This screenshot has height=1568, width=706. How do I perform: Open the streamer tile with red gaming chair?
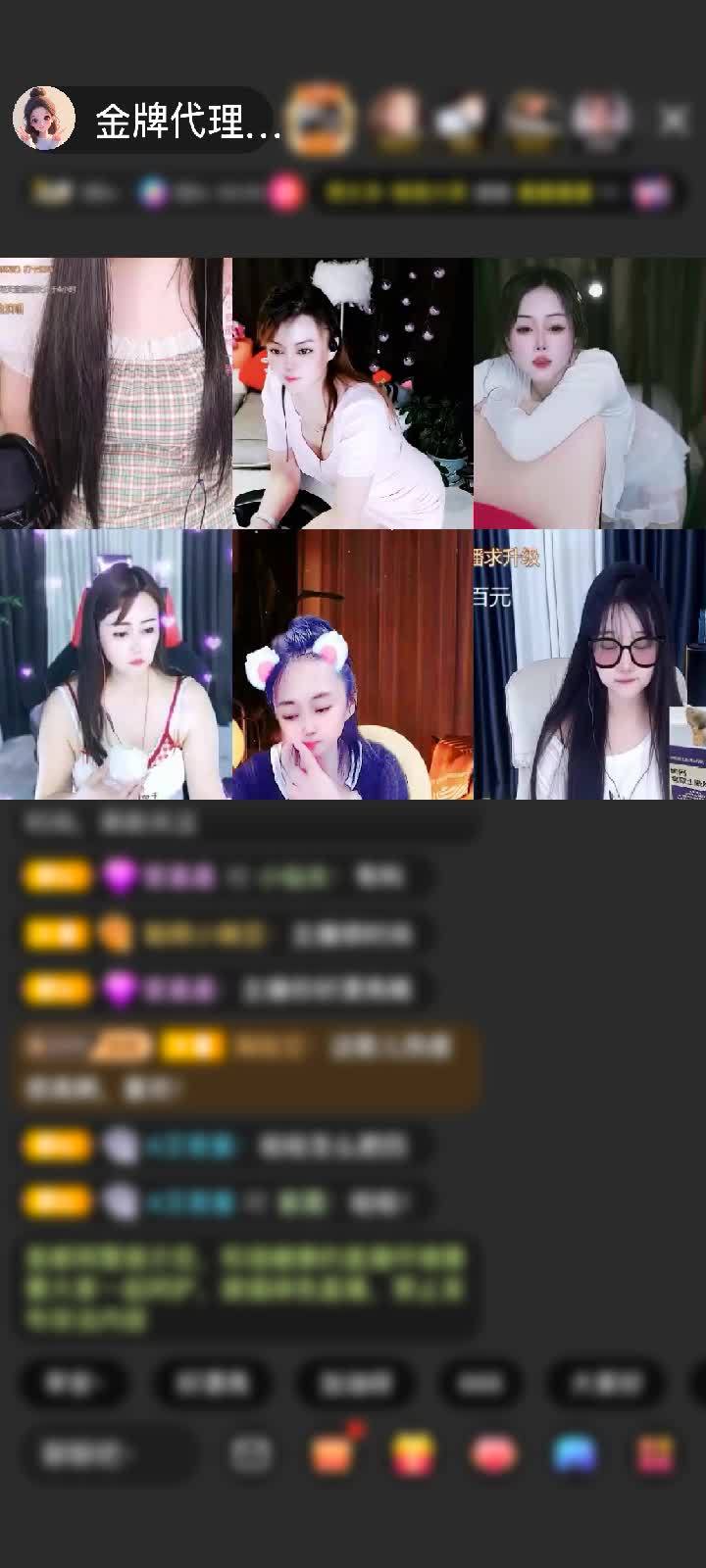116,664
